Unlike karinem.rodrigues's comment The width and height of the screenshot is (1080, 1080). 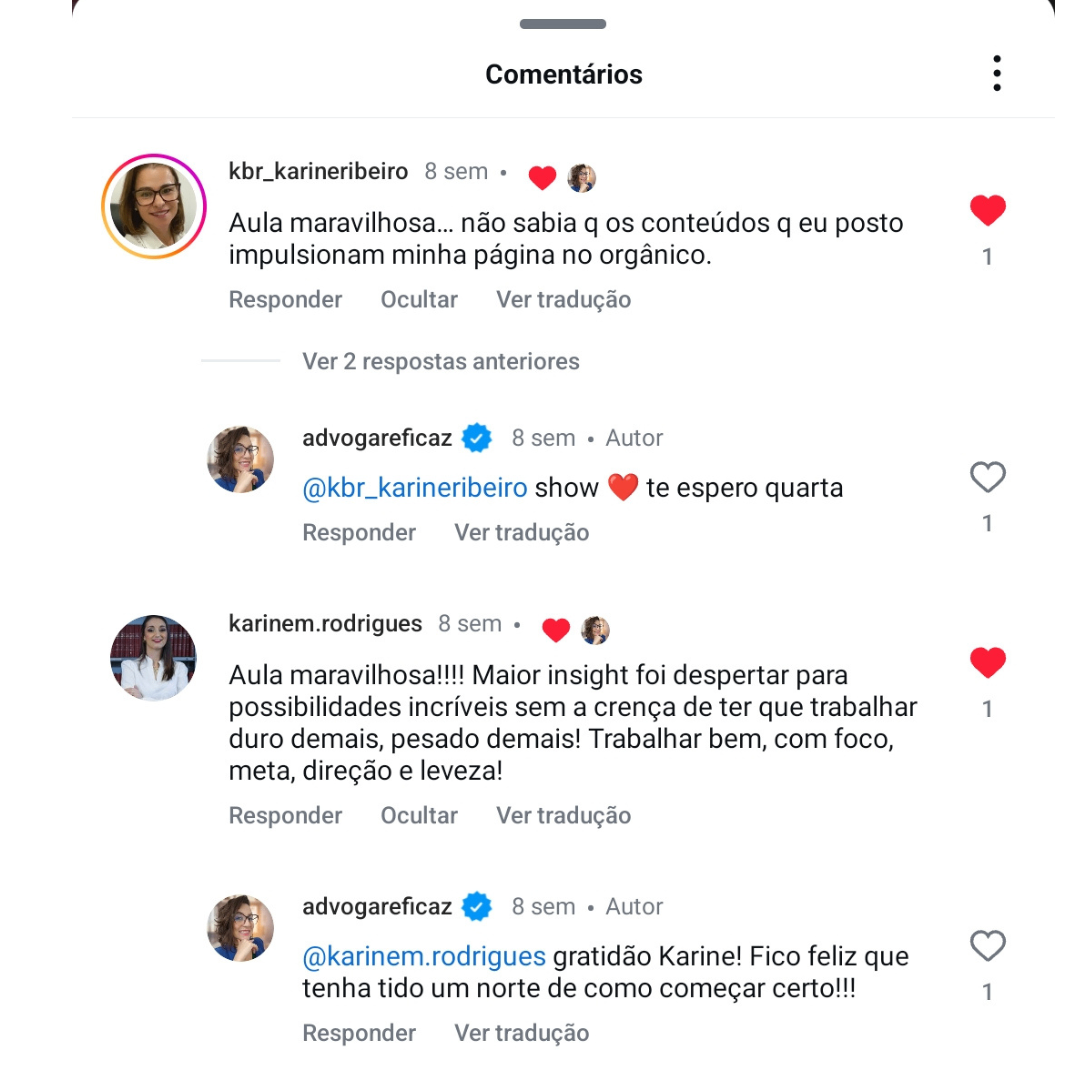[987, 663]
